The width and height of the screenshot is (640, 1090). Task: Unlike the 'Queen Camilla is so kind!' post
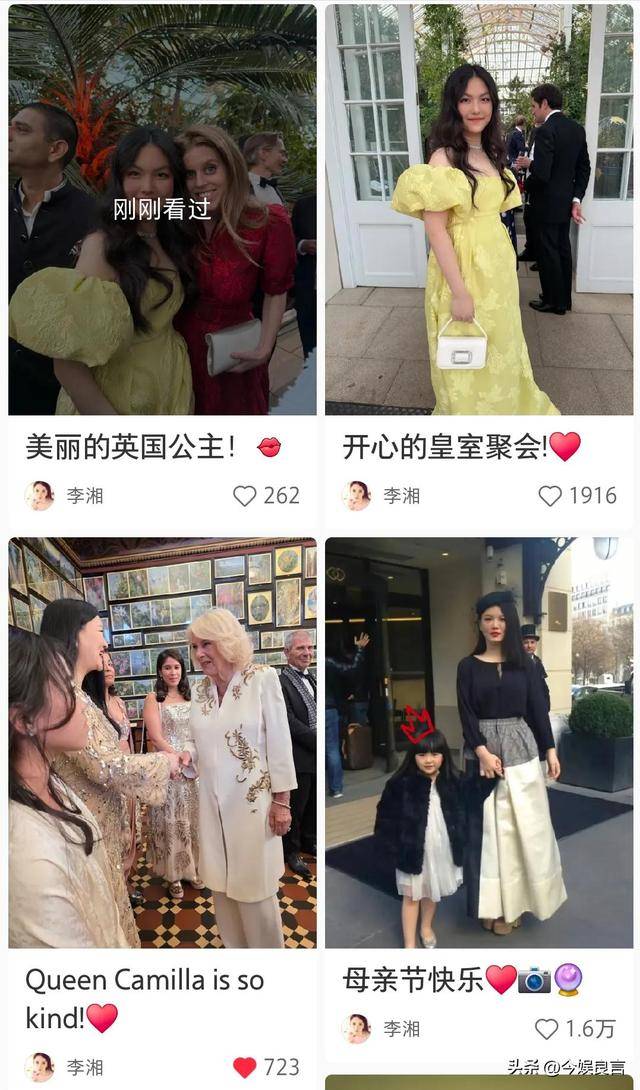(x=245, y=1067)
